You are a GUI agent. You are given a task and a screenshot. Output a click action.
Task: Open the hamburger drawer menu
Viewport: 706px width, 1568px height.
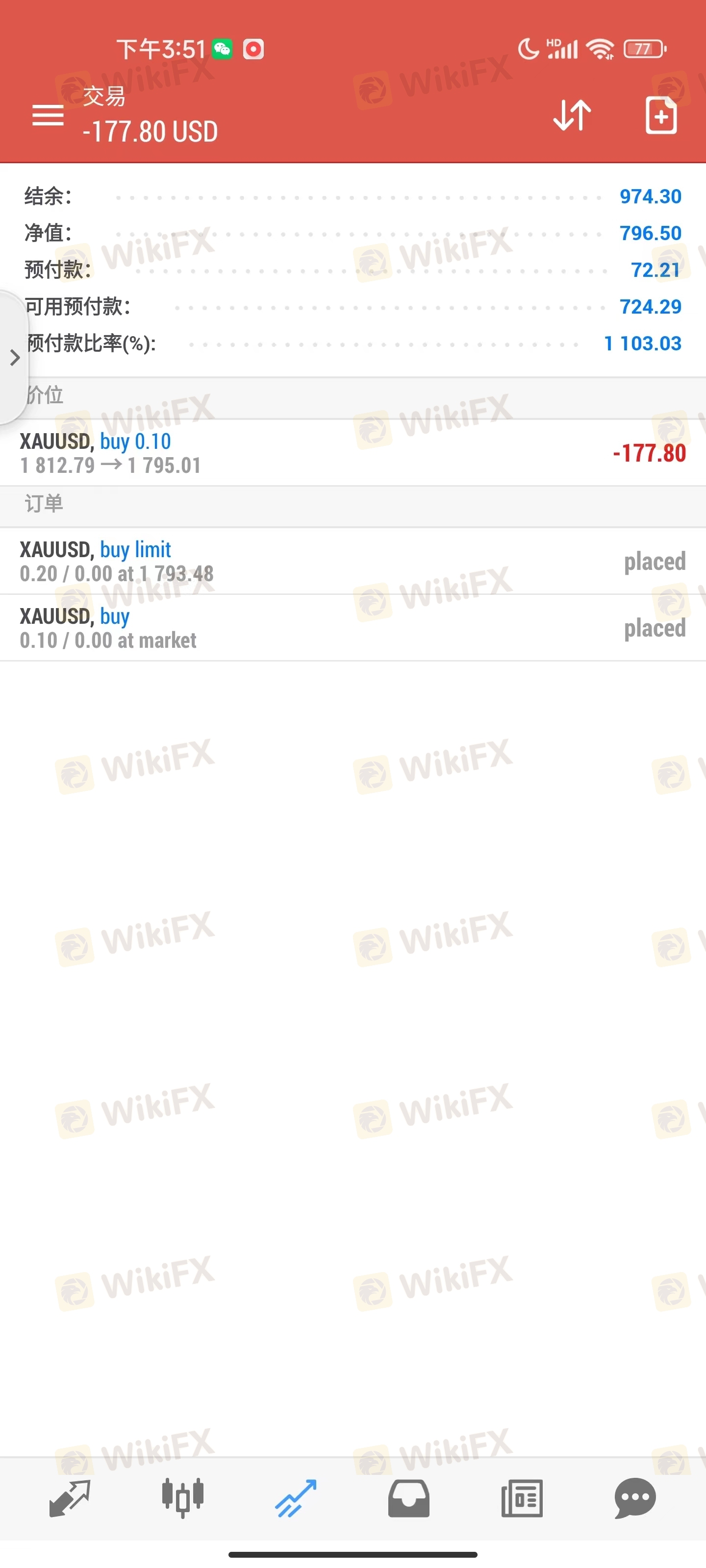click(48, 115)
